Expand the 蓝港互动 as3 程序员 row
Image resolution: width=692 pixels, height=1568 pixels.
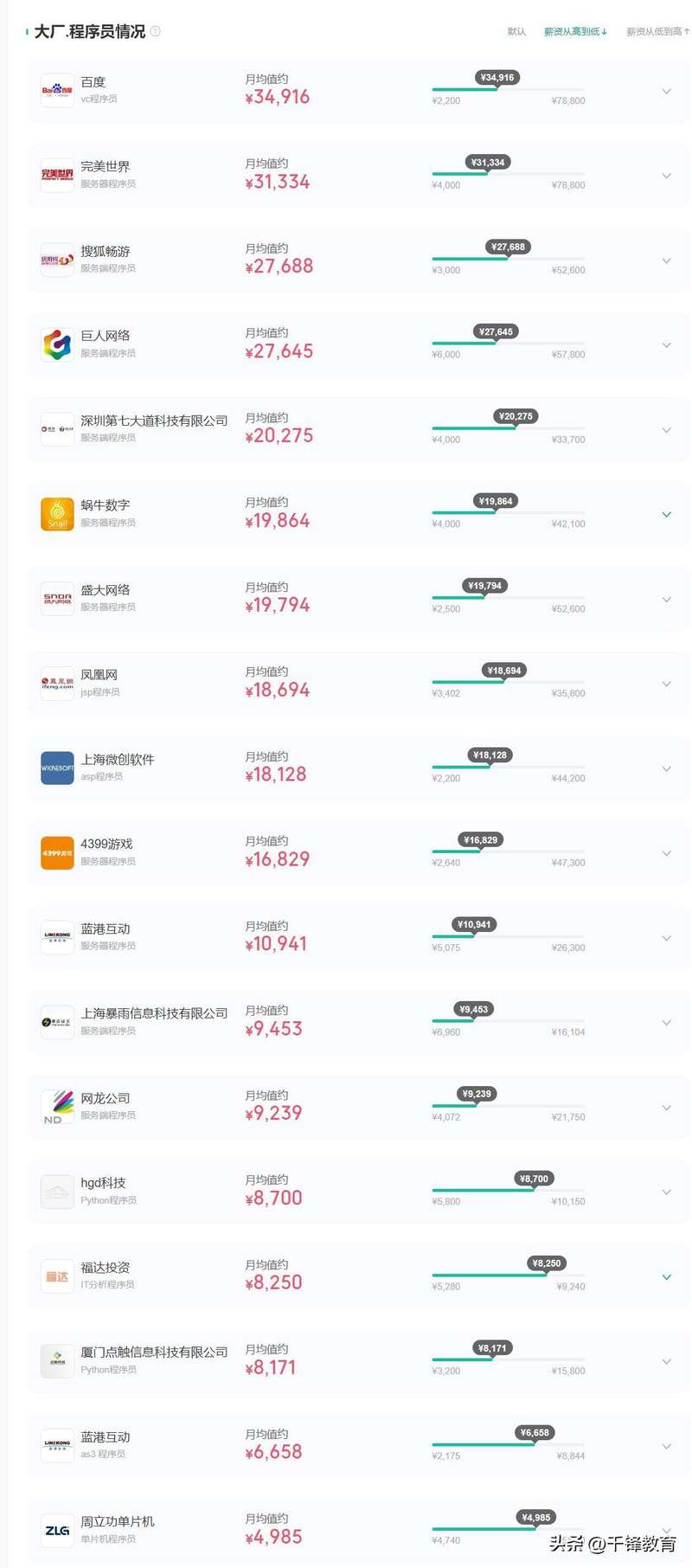pos(358,1446)
